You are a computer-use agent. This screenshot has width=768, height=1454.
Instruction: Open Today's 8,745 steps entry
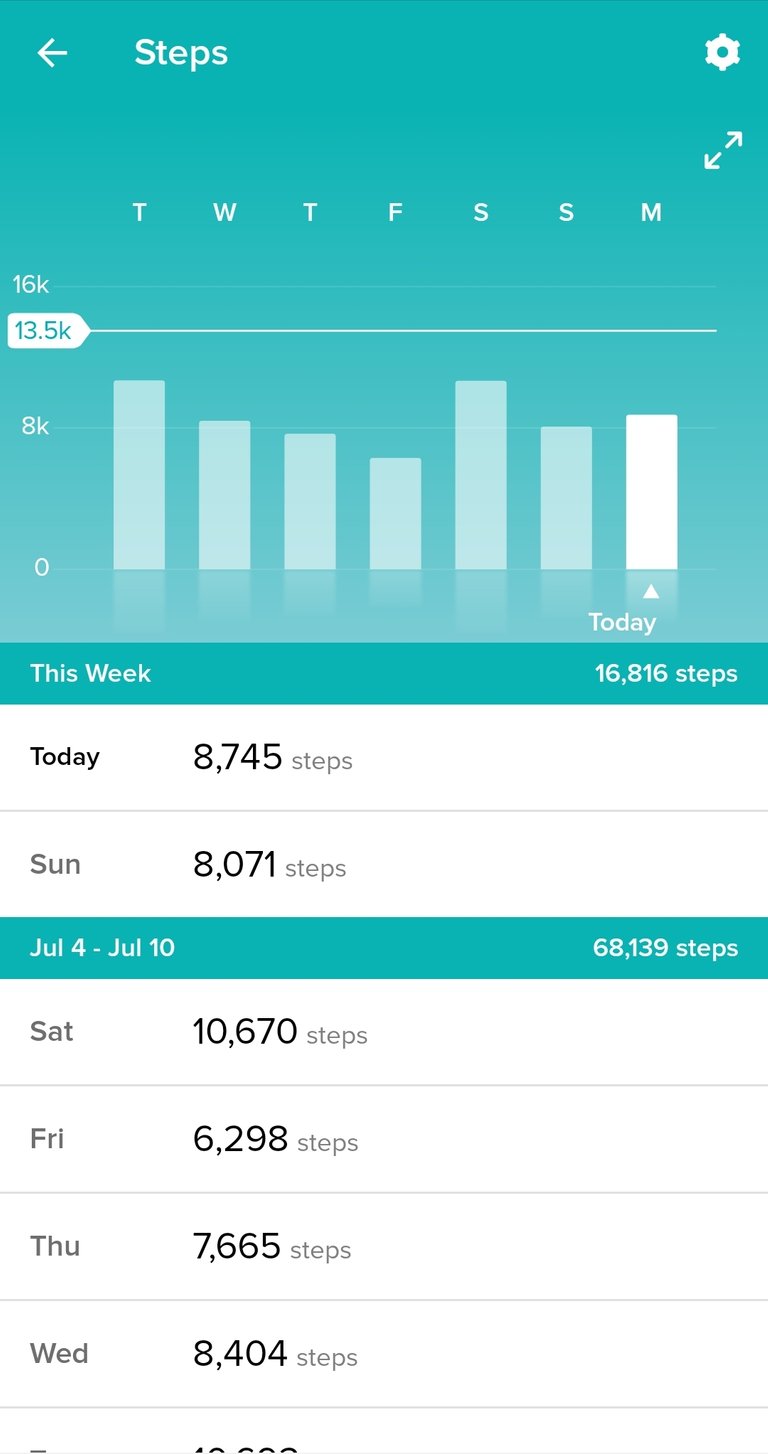384,757
